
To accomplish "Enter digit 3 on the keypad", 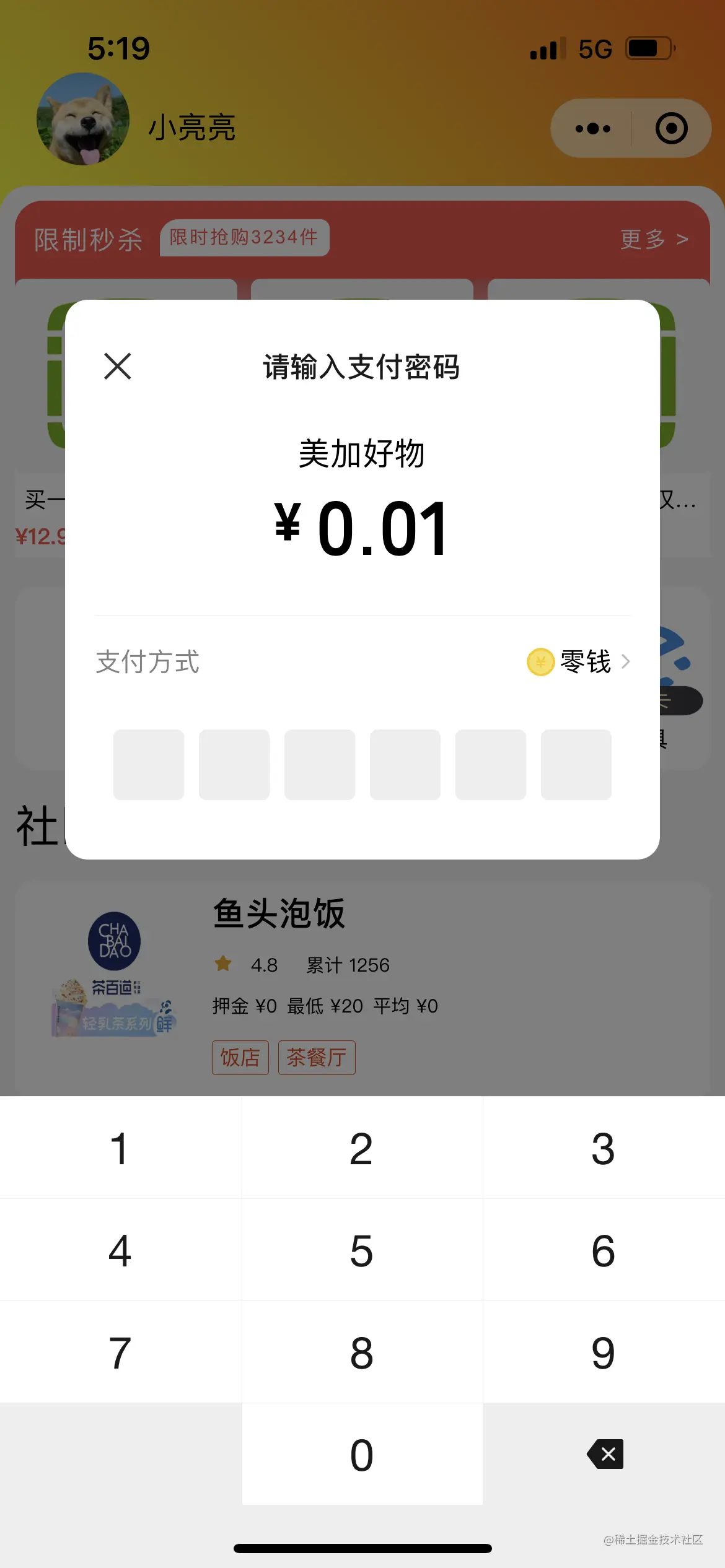I will [x=604, y=1149].
